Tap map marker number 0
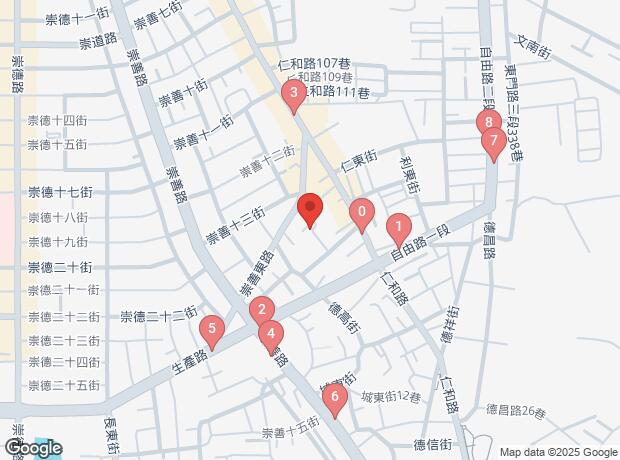 pos(361,213)
